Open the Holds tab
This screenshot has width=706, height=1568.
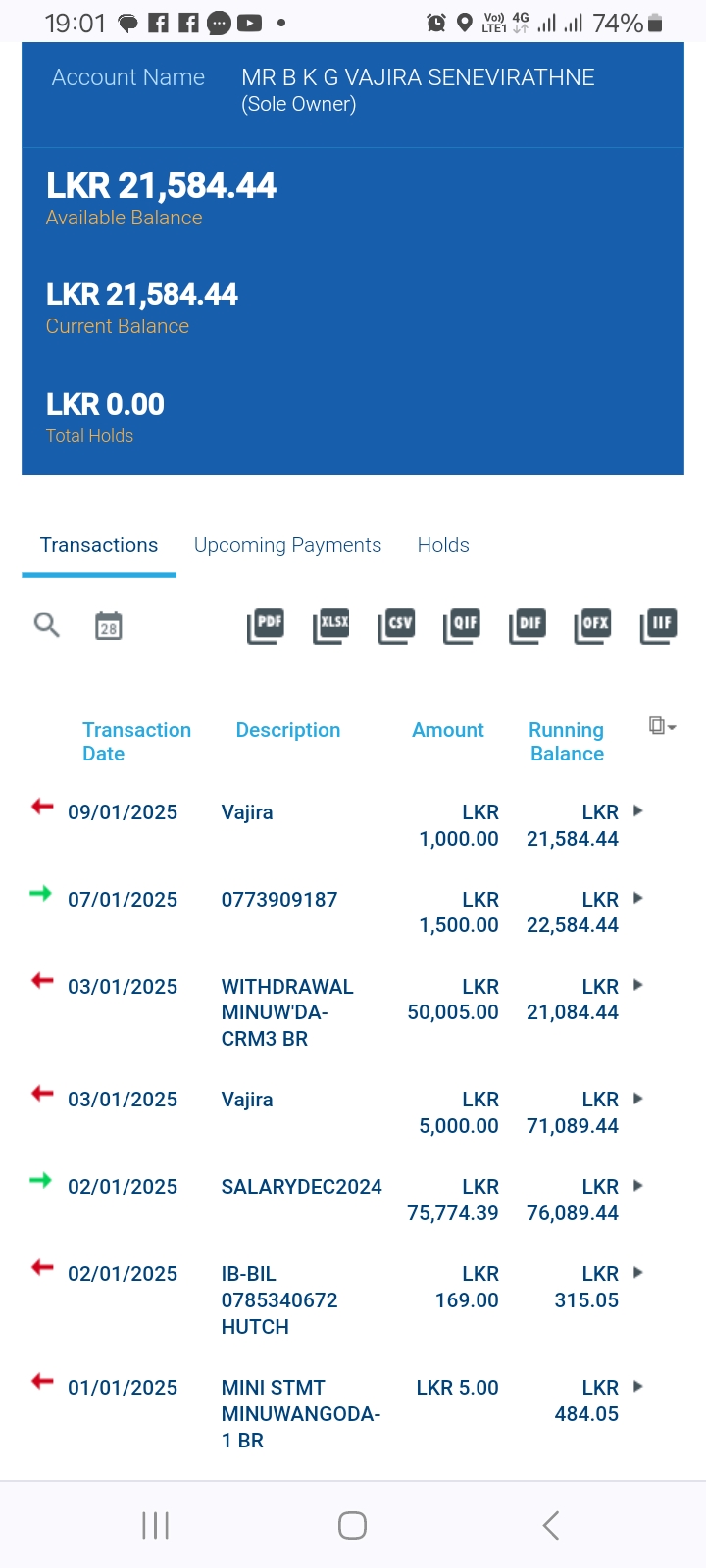pos(443,545)
